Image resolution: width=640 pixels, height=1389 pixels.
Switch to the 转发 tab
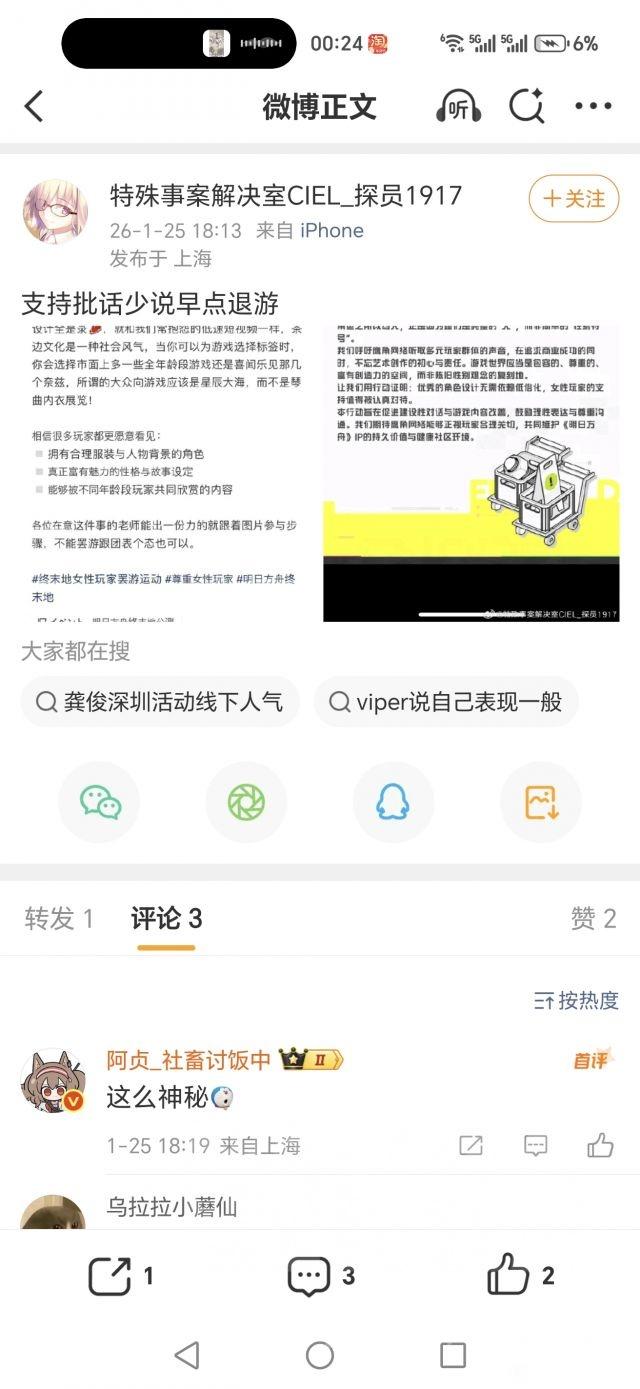(59, 918)
